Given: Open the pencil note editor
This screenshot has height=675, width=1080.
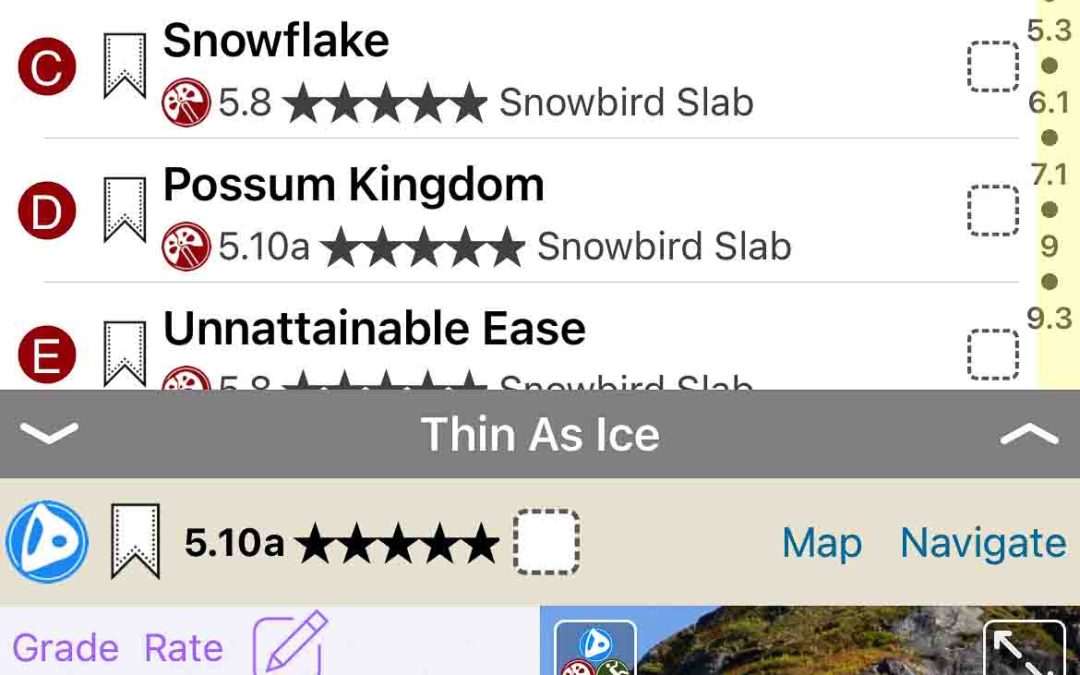Looking at the screenshot, I should 291,643.
